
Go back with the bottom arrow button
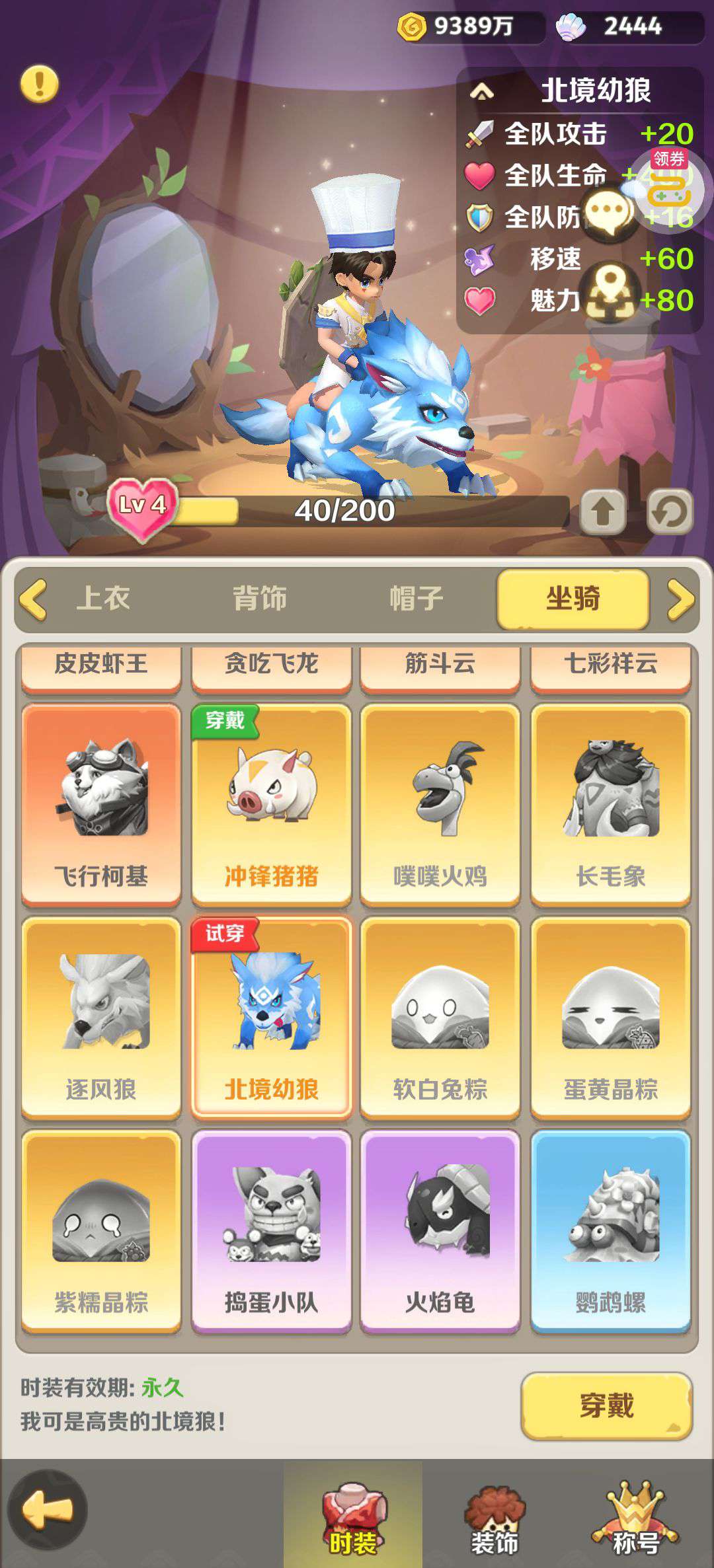click(48, 1510)
